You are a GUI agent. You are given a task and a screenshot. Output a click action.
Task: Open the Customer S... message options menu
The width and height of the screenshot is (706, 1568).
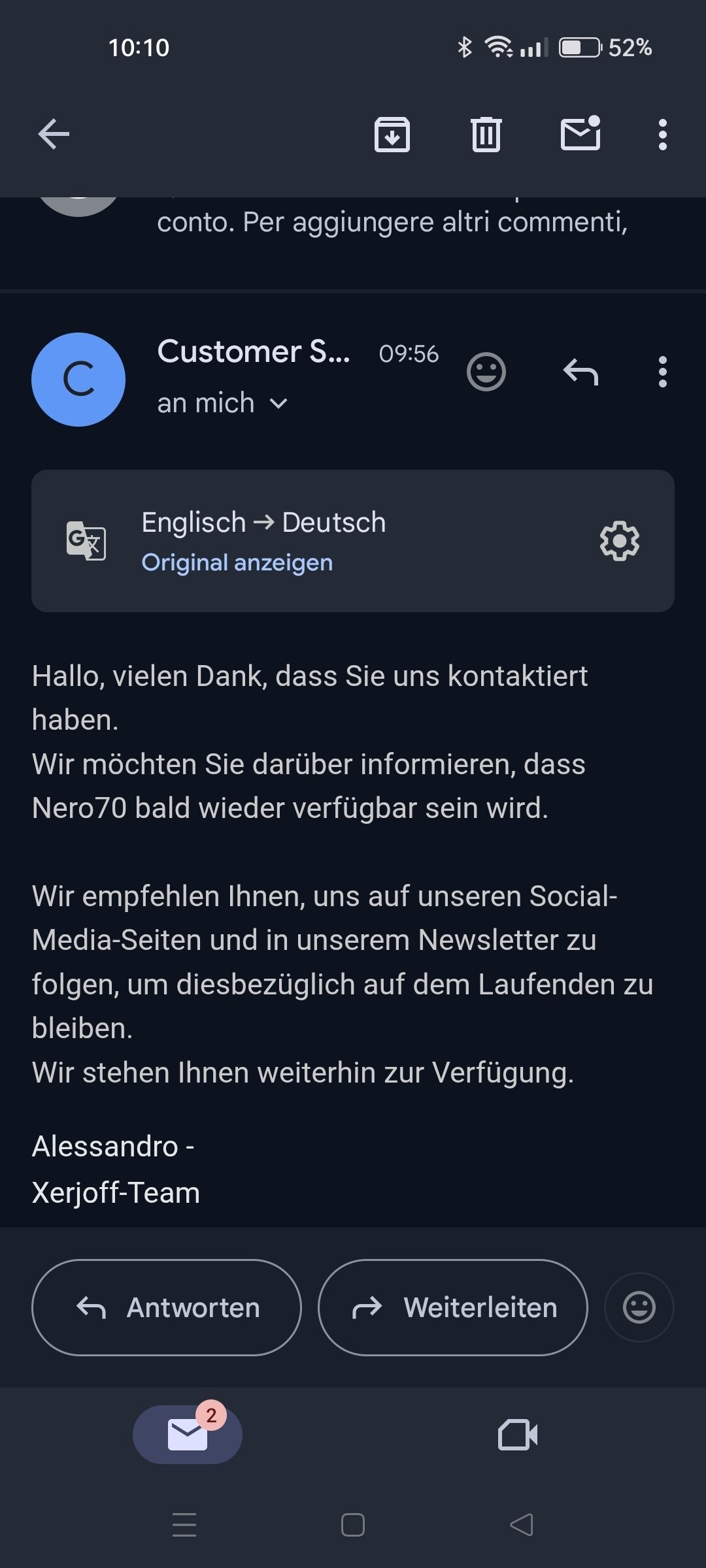pos(663,372)
